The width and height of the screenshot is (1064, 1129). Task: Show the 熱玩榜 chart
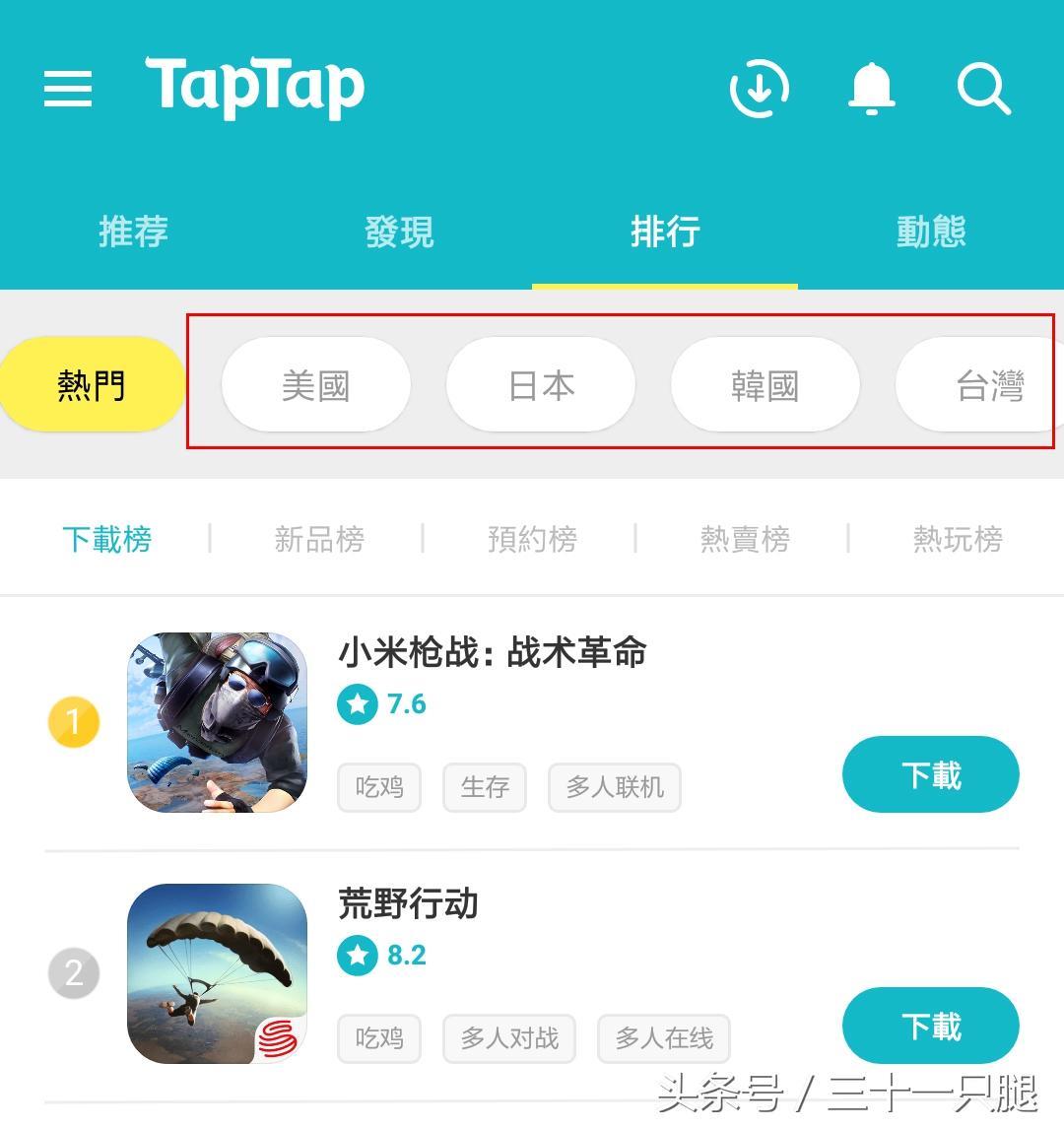(x=958, y=539)
